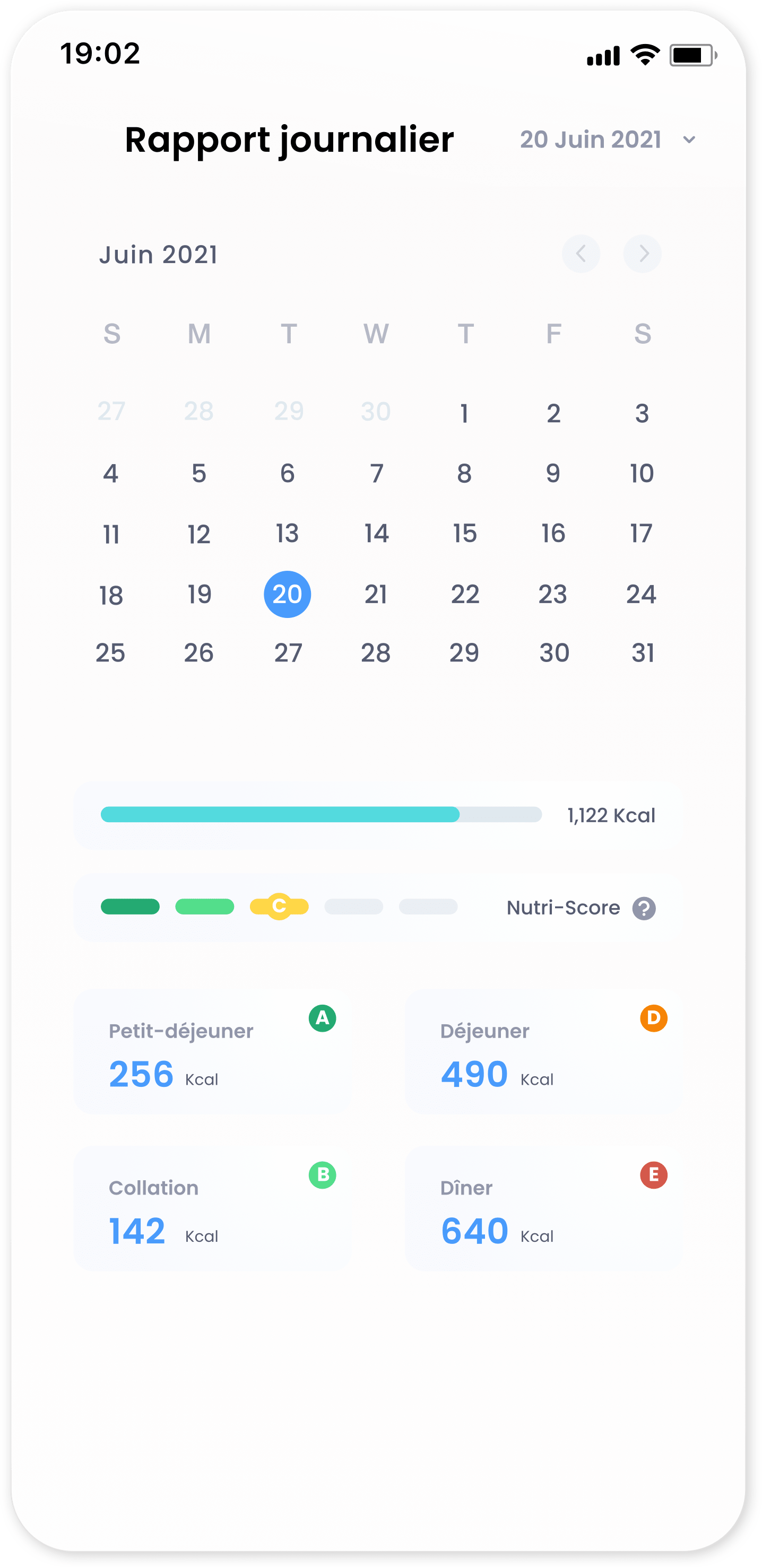762x1568 pixels.
Task: Select 21 in the calendar
Action: coord(376,594)
